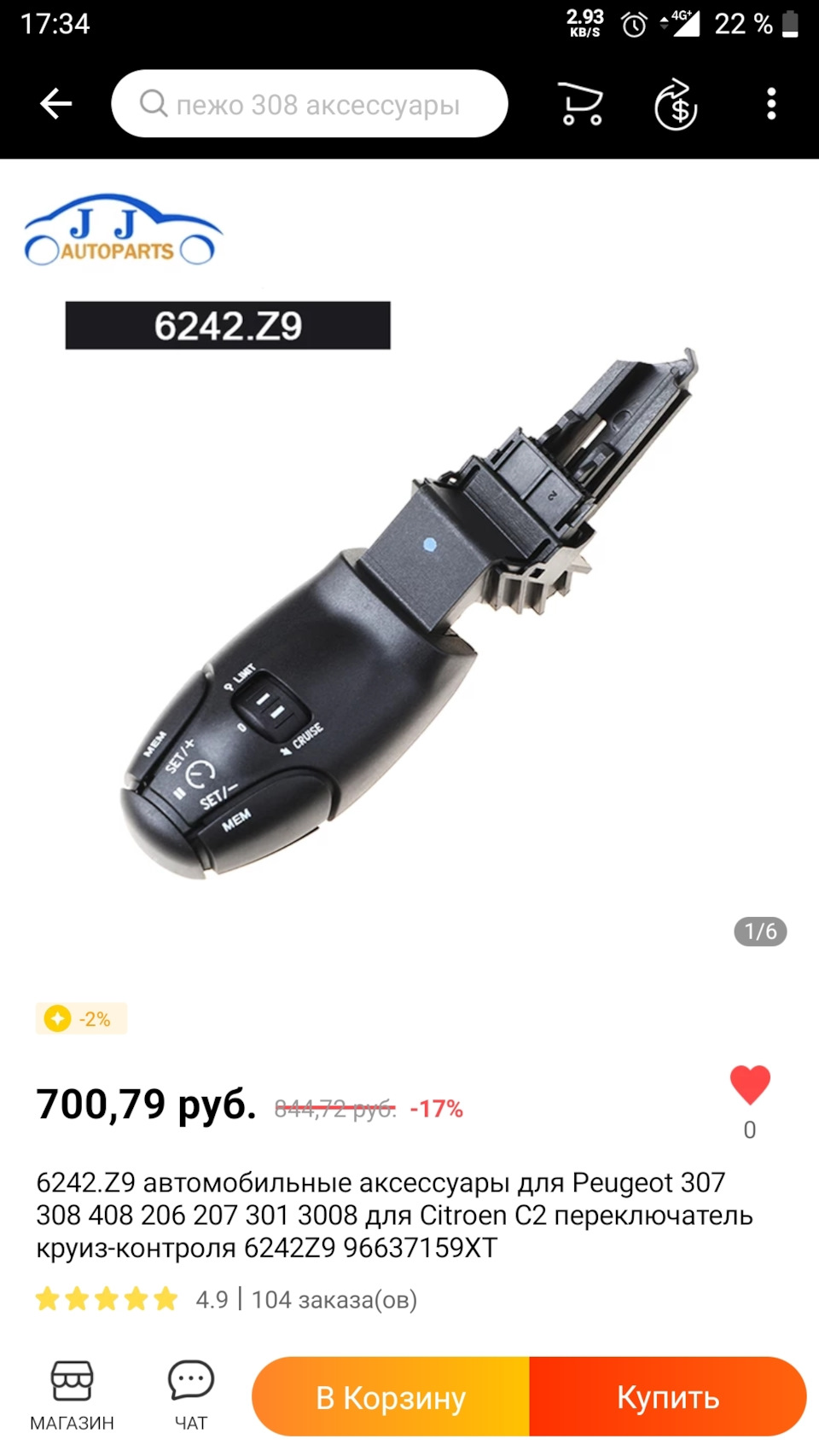Open the seller's store via МАГАЗИН
This screenshot has height=1456, width=819.
click(x=72, y=1396)
